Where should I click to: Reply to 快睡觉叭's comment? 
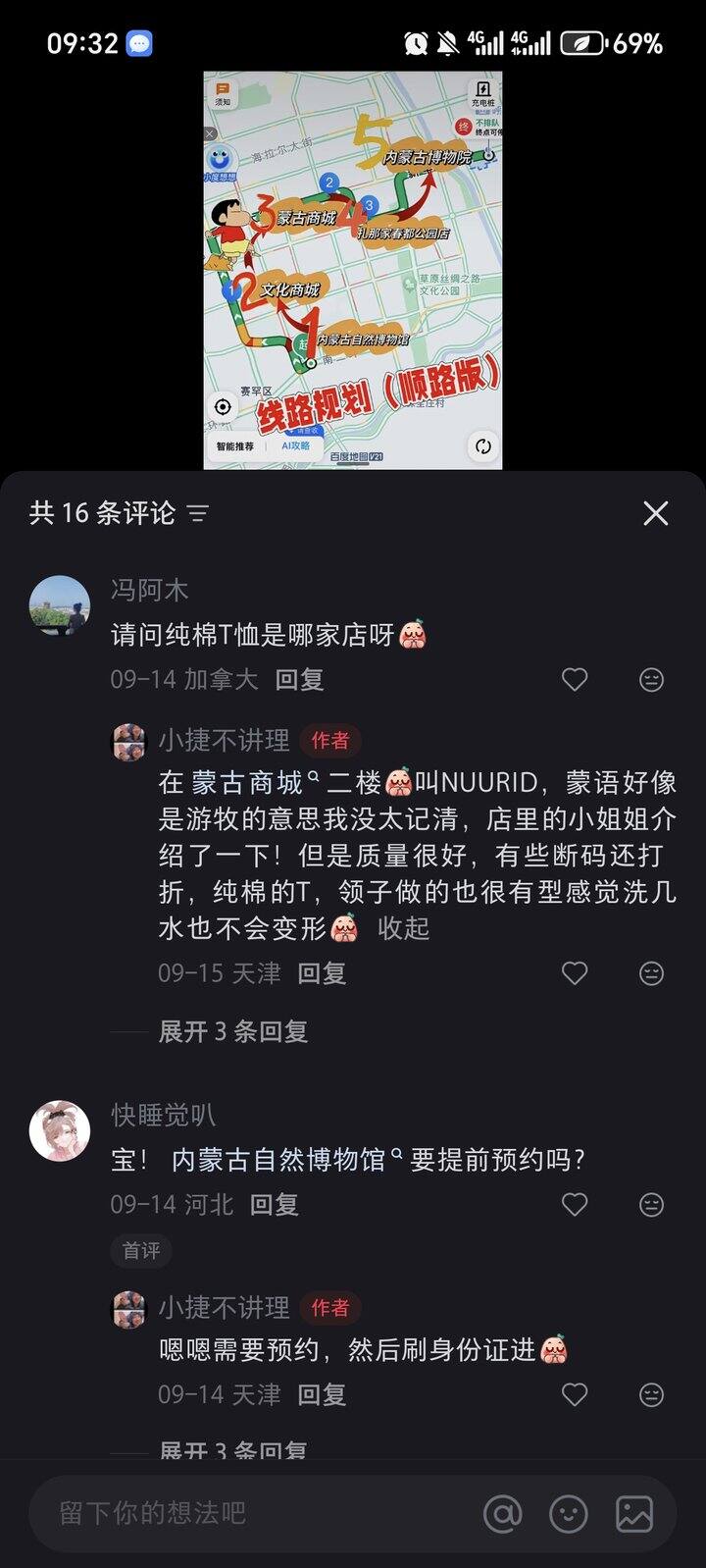coord(274,1204)
